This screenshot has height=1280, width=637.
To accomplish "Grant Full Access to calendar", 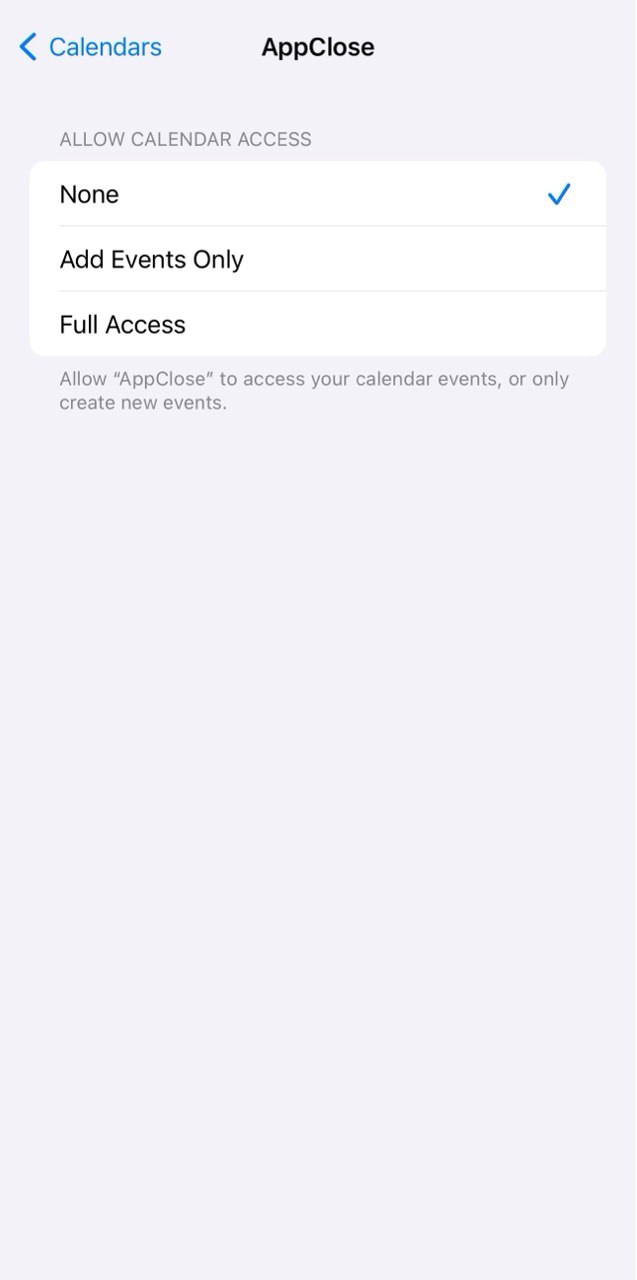I will click(317, 325).
